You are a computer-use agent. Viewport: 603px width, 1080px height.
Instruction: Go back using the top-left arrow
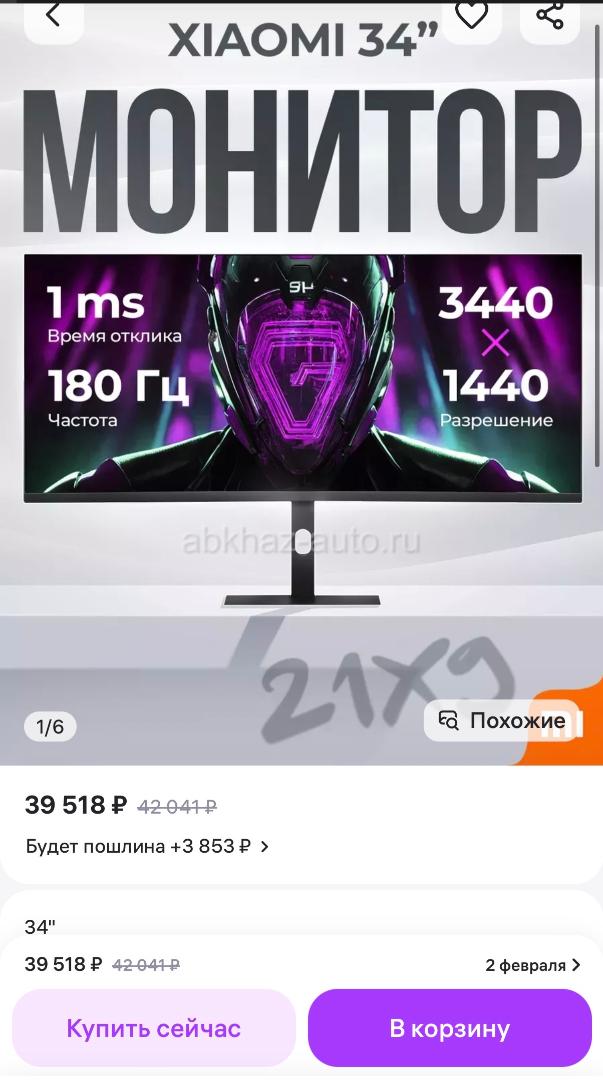coord(53,16)
